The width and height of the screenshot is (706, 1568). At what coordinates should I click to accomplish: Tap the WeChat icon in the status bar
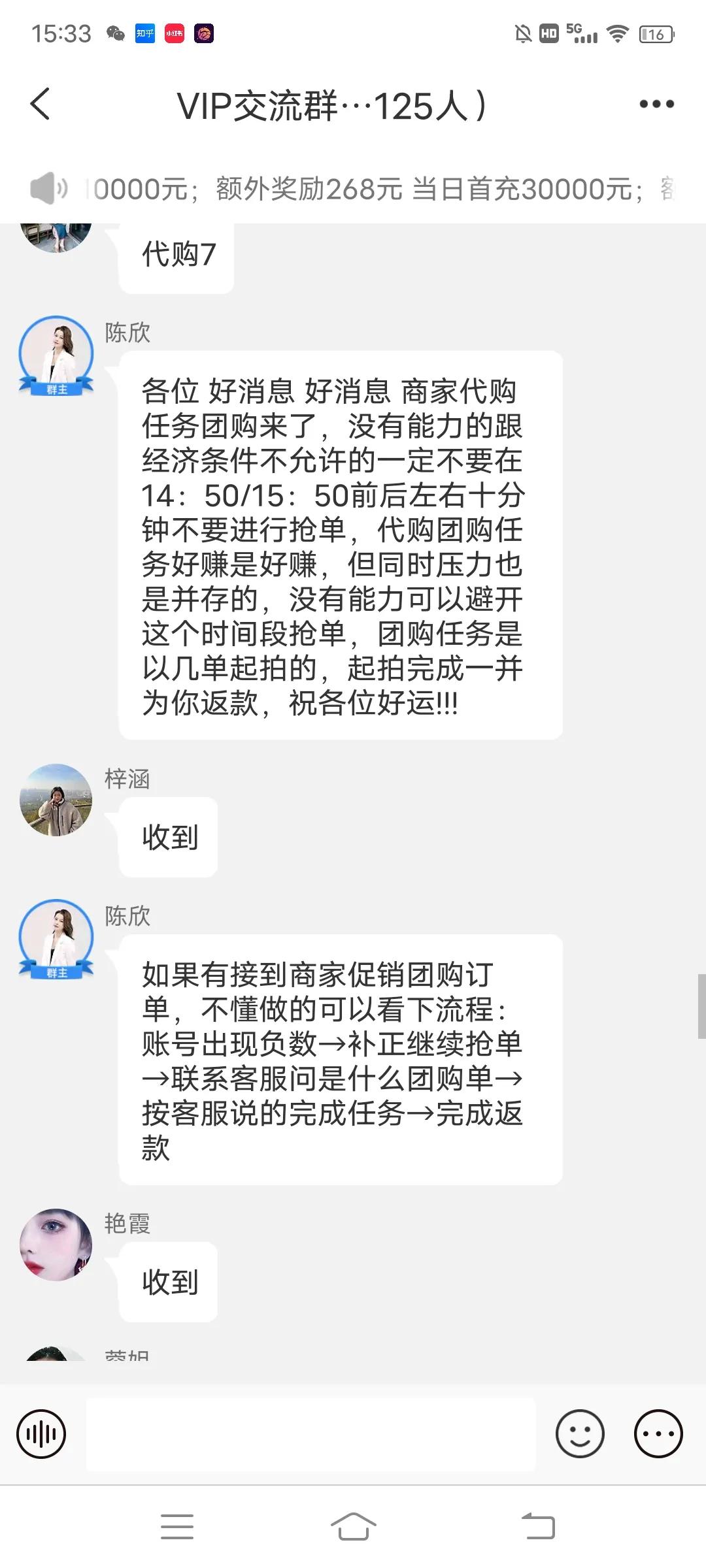pos(115,35)
